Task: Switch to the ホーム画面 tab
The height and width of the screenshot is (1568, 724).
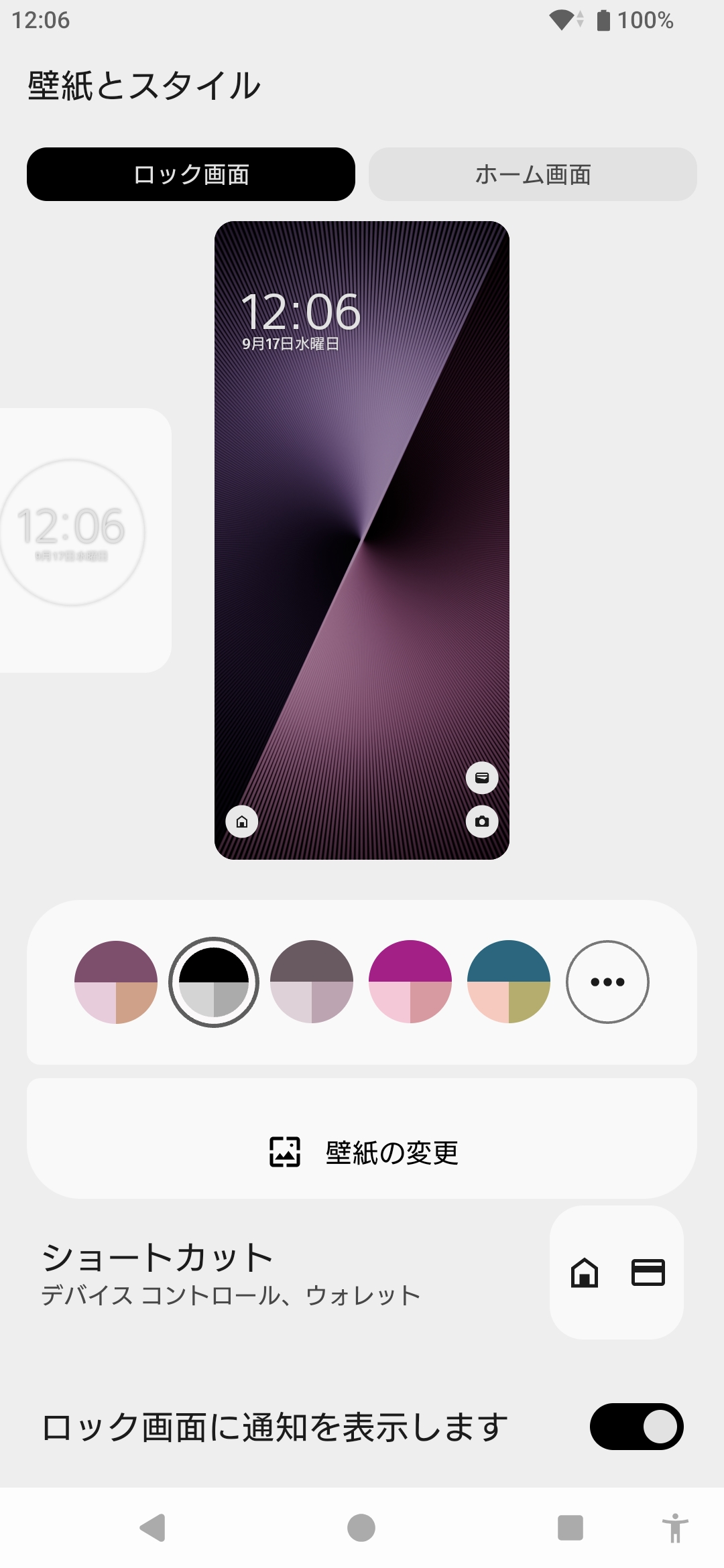Action: (532, 174)
